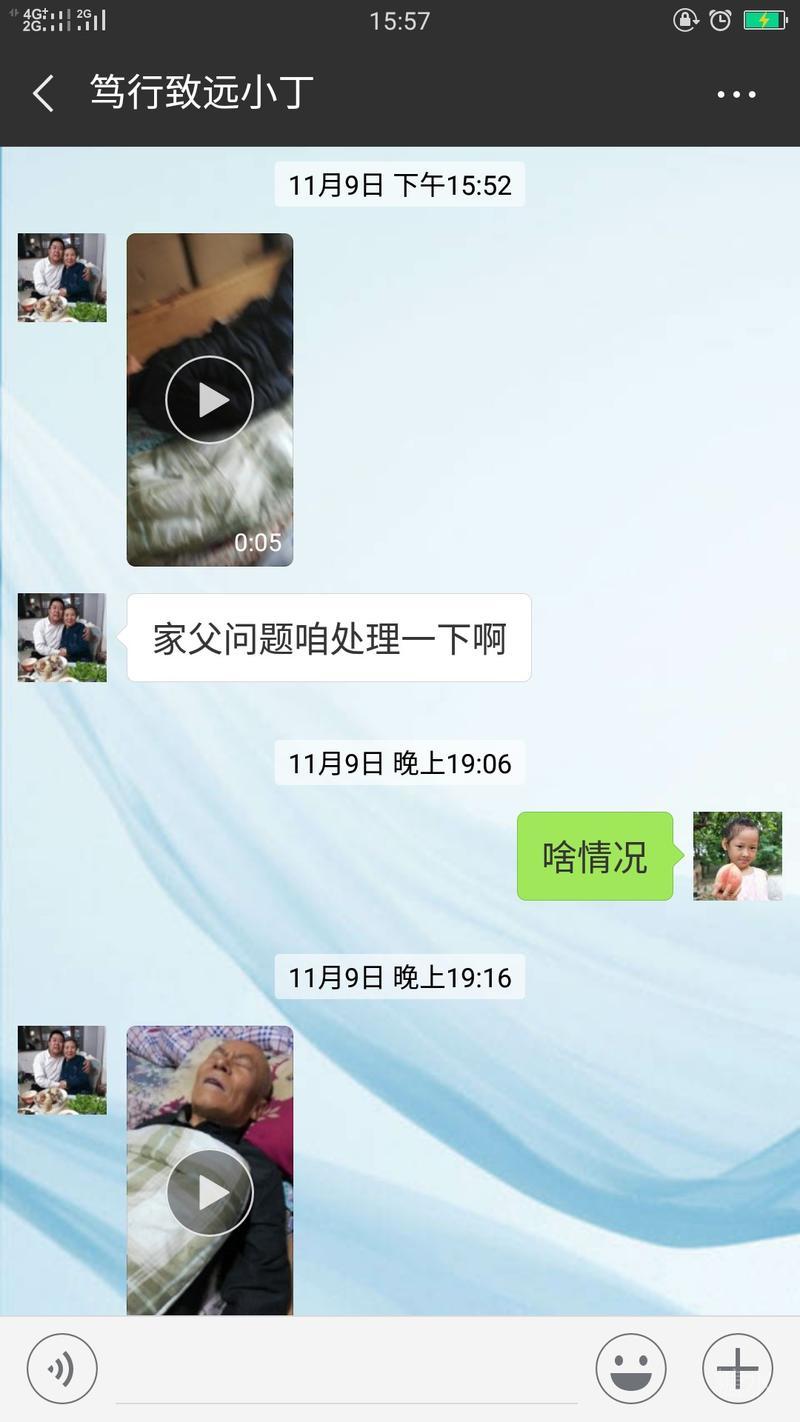Play the video sent at 19:16
Image resolution: width=800 pixels, height=1422 pixels.
(210, 1171)
